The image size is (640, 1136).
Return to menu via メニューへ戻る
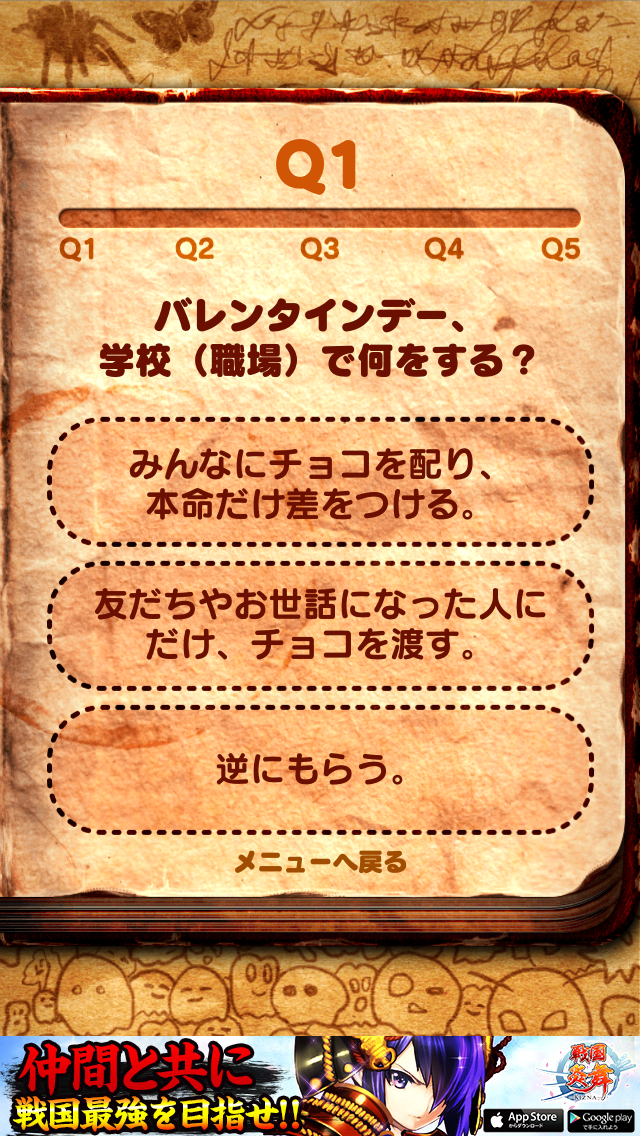coord(320,862)
